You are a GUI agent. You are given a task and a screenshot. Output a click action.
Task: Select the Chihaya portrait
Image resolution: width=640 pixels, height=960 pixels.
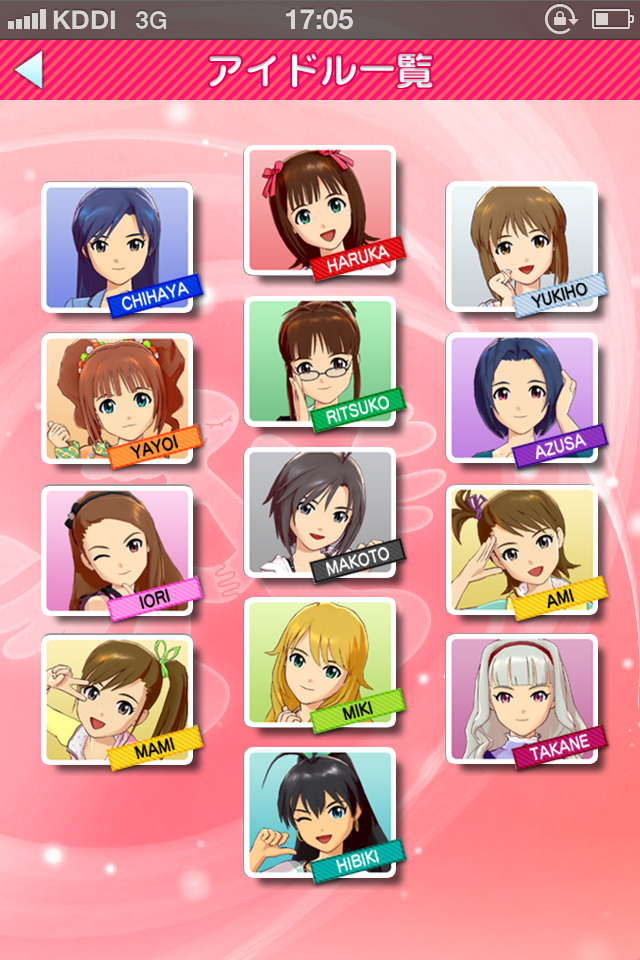[x=117, y=247]
